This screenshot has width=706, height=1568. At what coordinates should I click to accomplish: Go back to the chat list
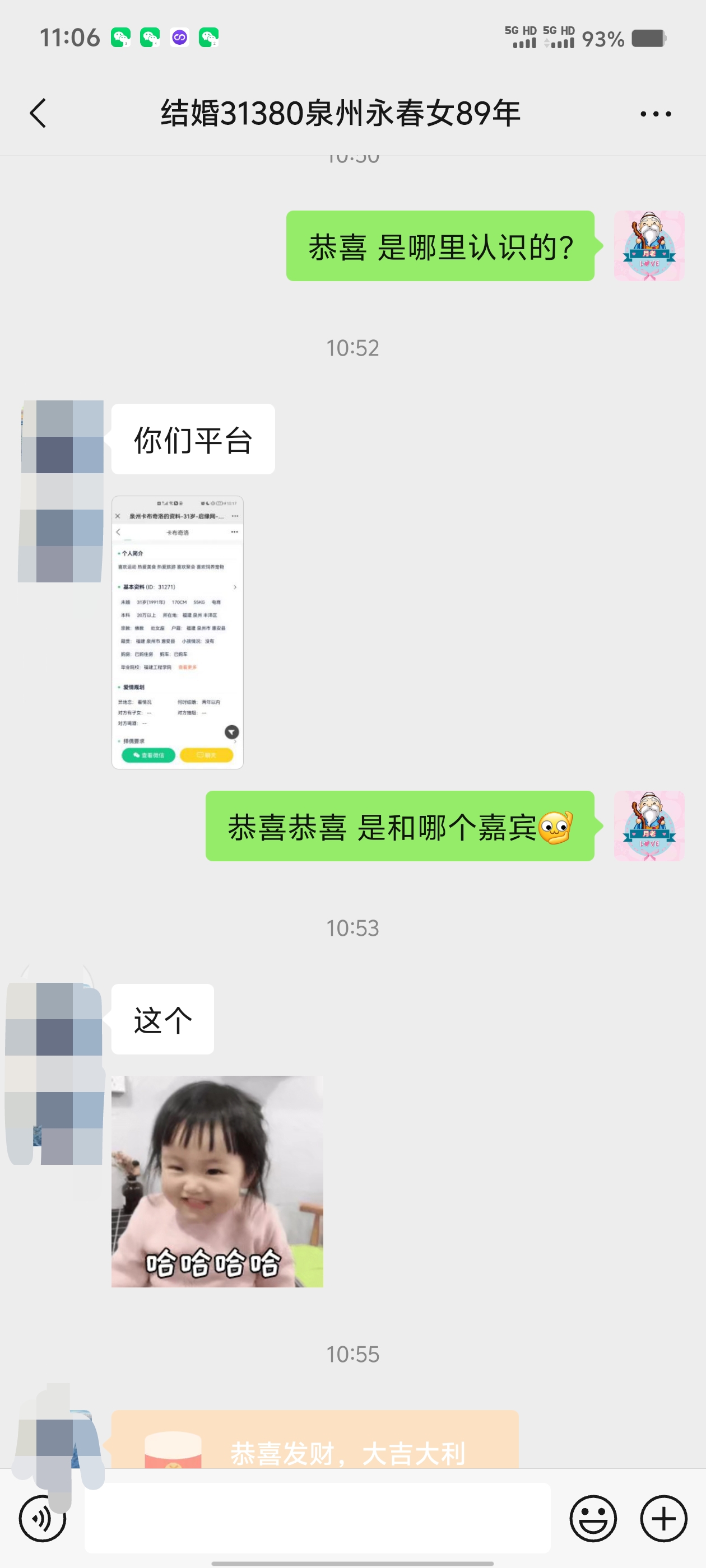[38, 114]
